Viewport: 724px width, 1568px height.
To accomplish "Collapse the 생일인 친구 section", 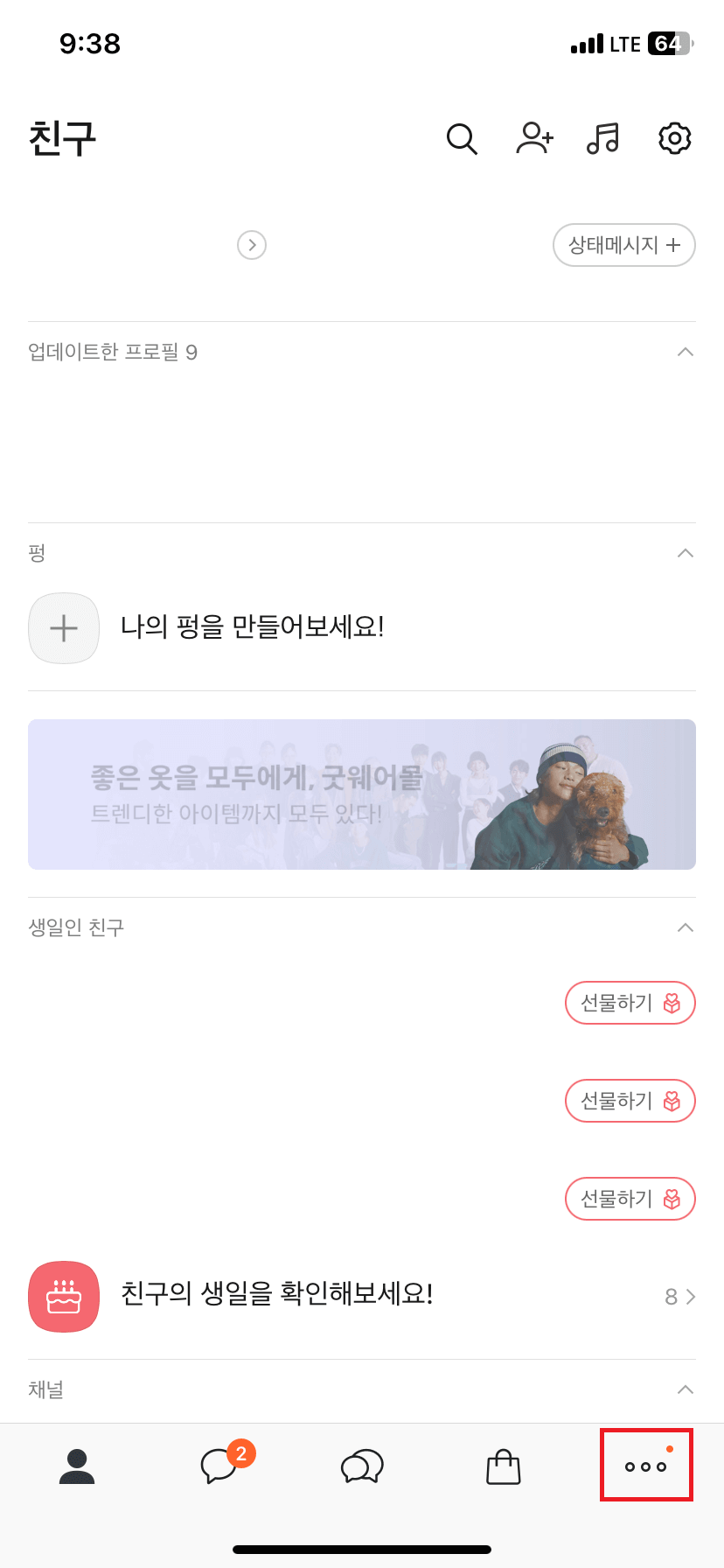I will (686, 927).
